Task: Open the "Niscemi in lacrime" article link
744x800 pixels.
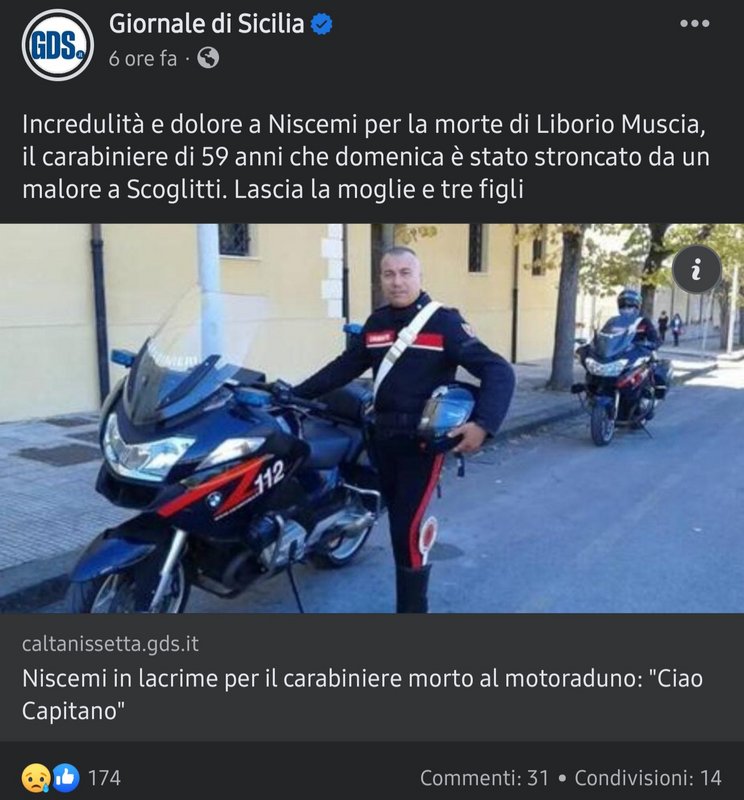Action: [362, 694]
